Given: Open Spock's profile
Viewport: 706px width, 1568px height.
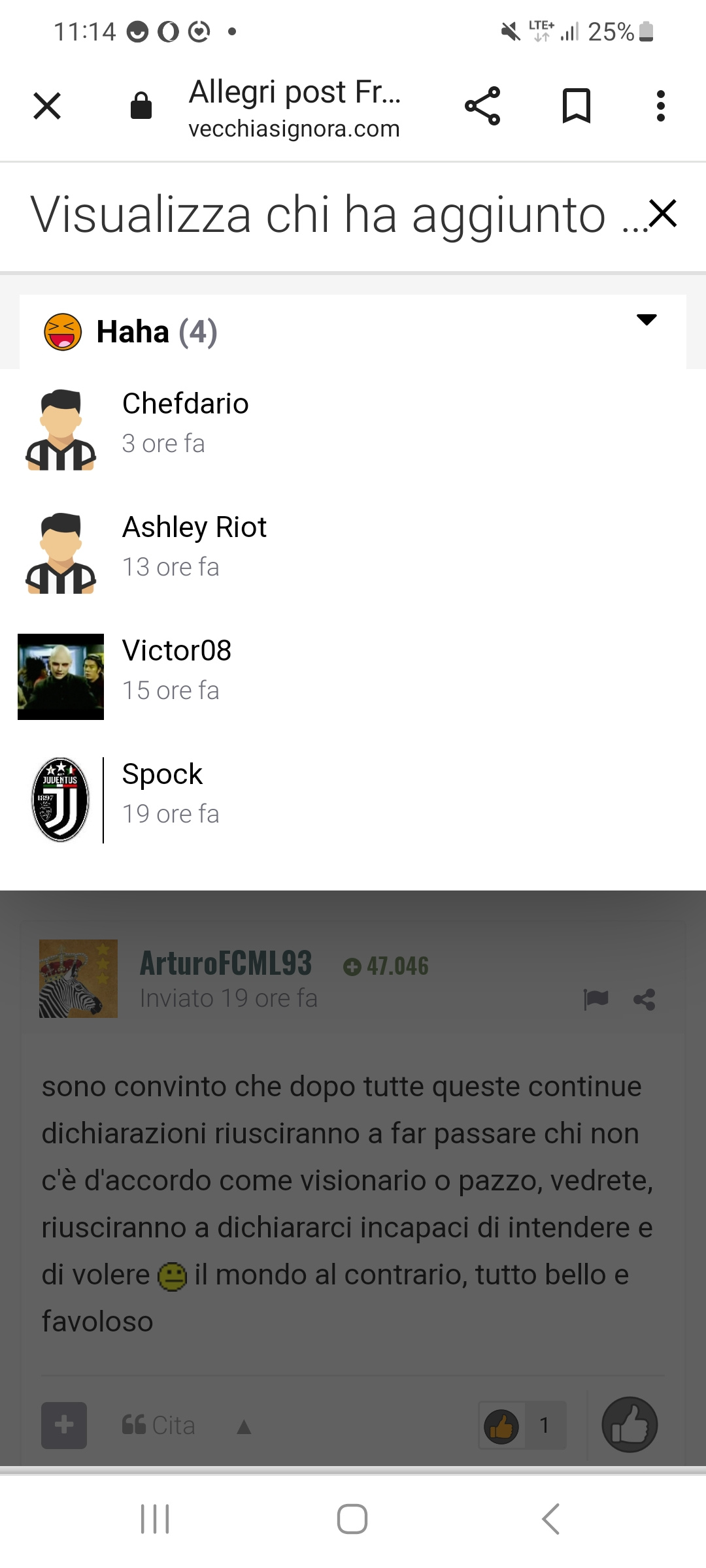Looking at the screenshot, I should click(x=162, y=774).
